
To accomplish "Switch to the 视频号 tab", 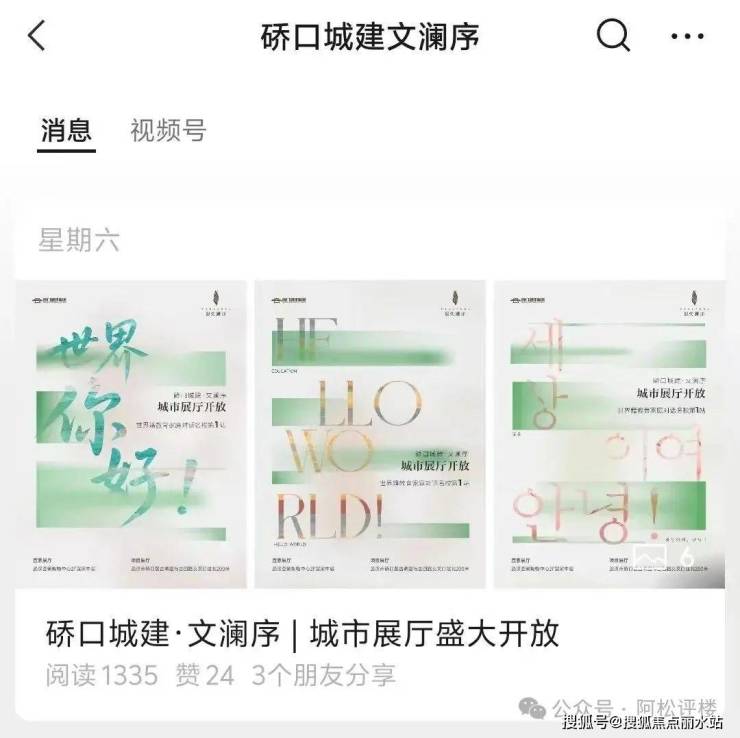I will (168, 130).
